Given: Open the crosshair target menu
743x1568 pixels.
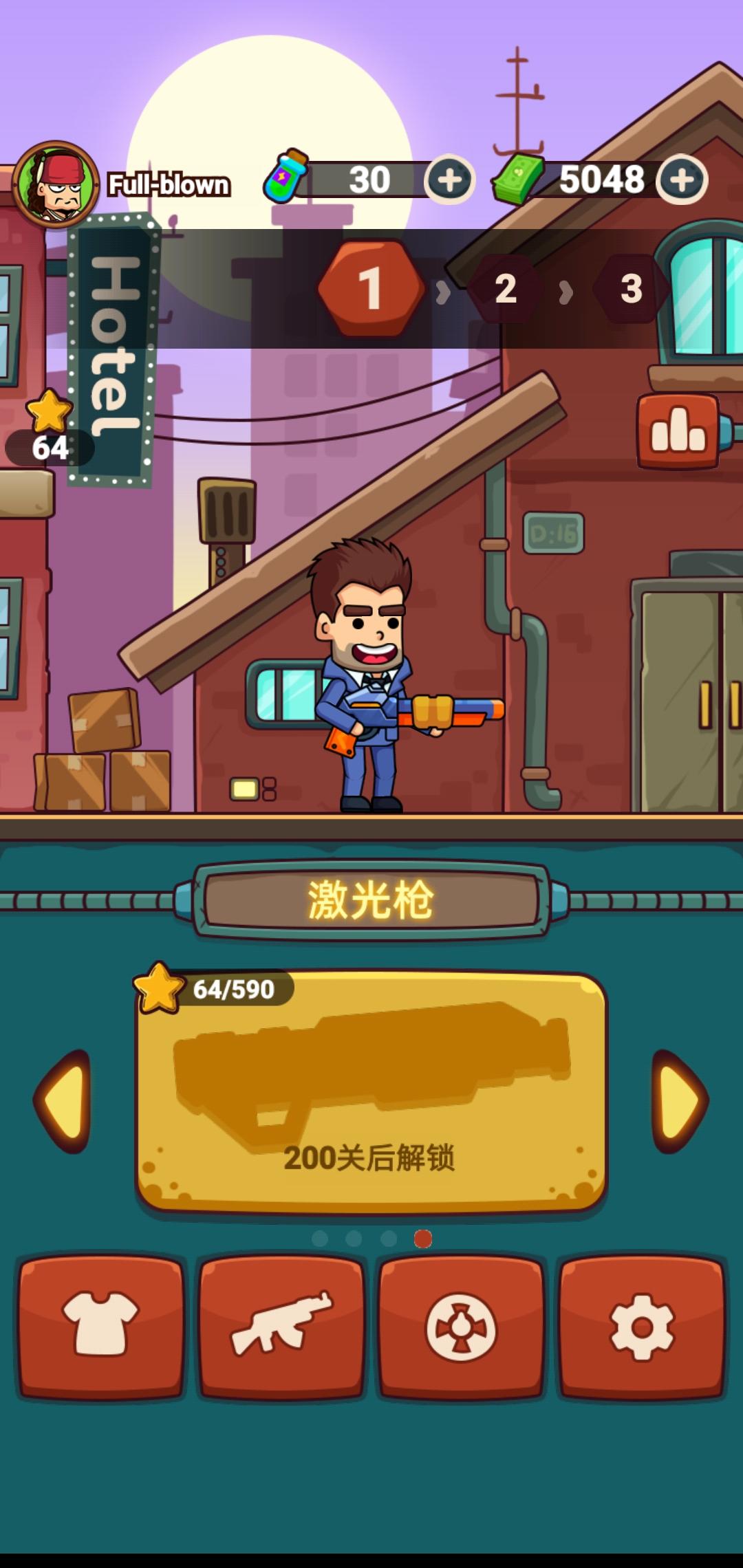Looking at the screenshot, I should click(x=462, y=1326).
